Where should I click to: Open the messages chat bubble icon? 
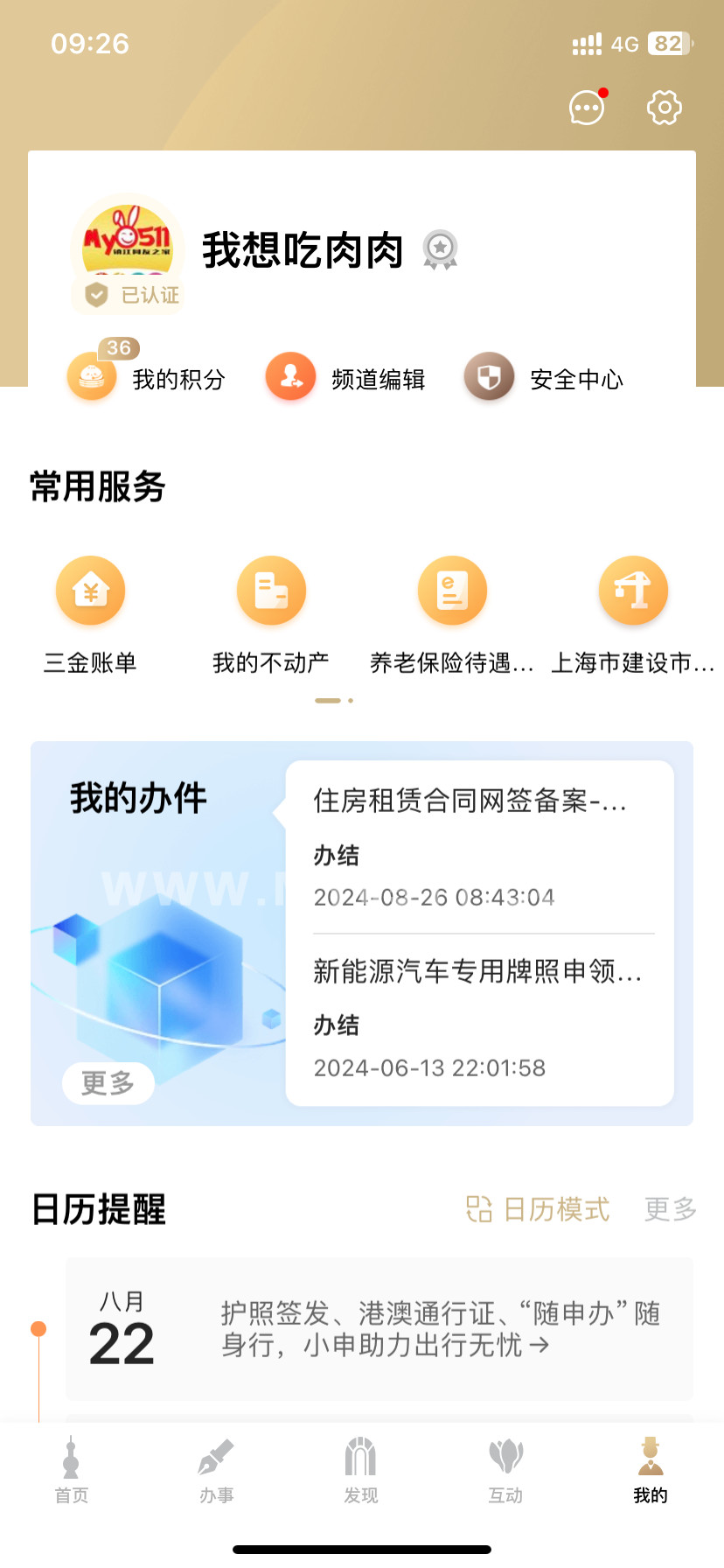tap(586, 108)
